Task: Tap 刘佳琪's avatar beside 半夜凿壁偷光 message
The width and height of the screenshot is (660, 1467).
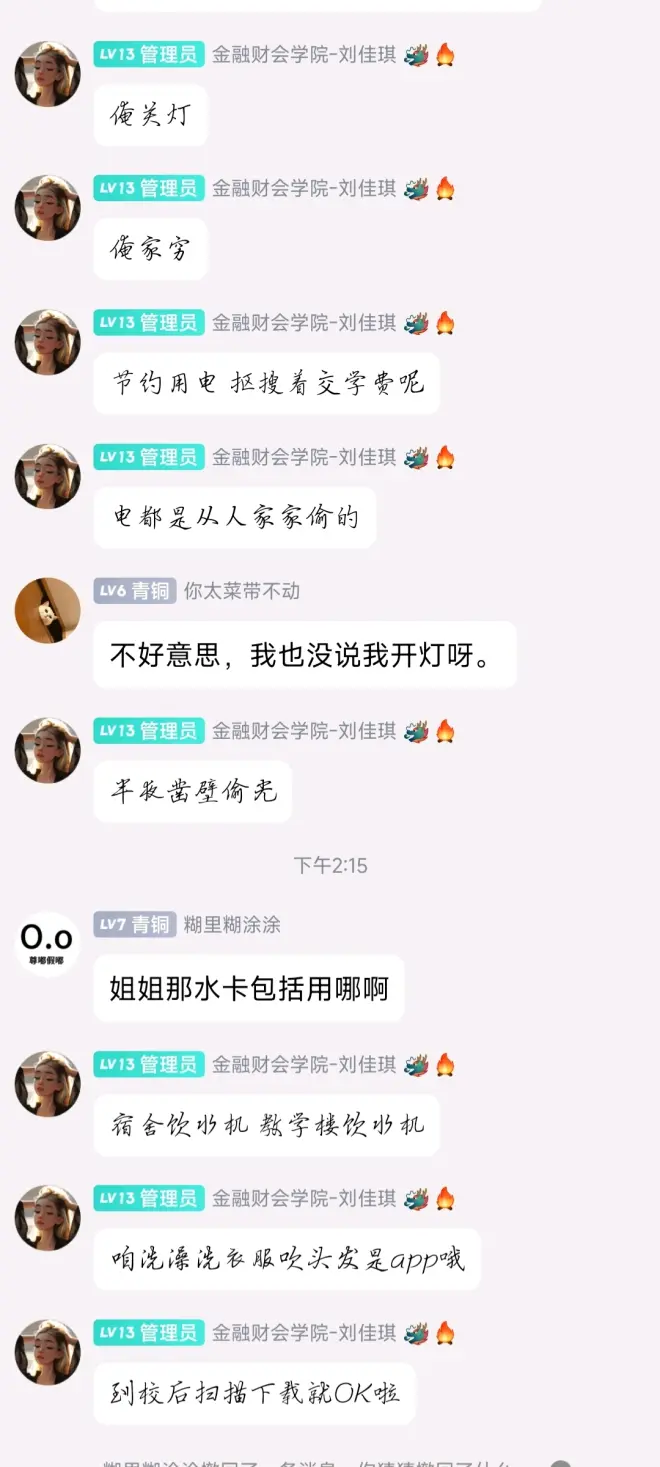Action: (47, 750)
